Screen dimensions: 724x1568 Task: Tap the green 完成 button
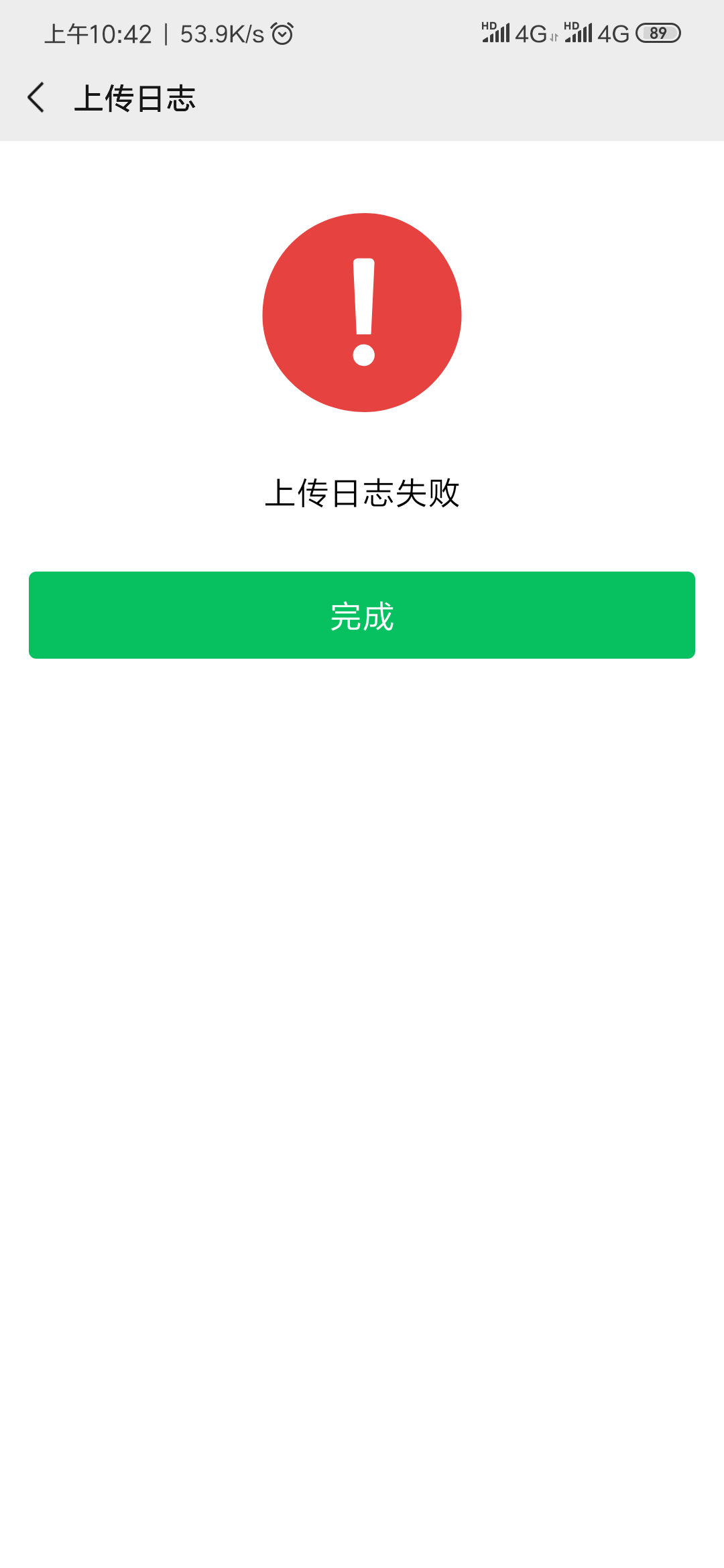(x=362, y=615)
